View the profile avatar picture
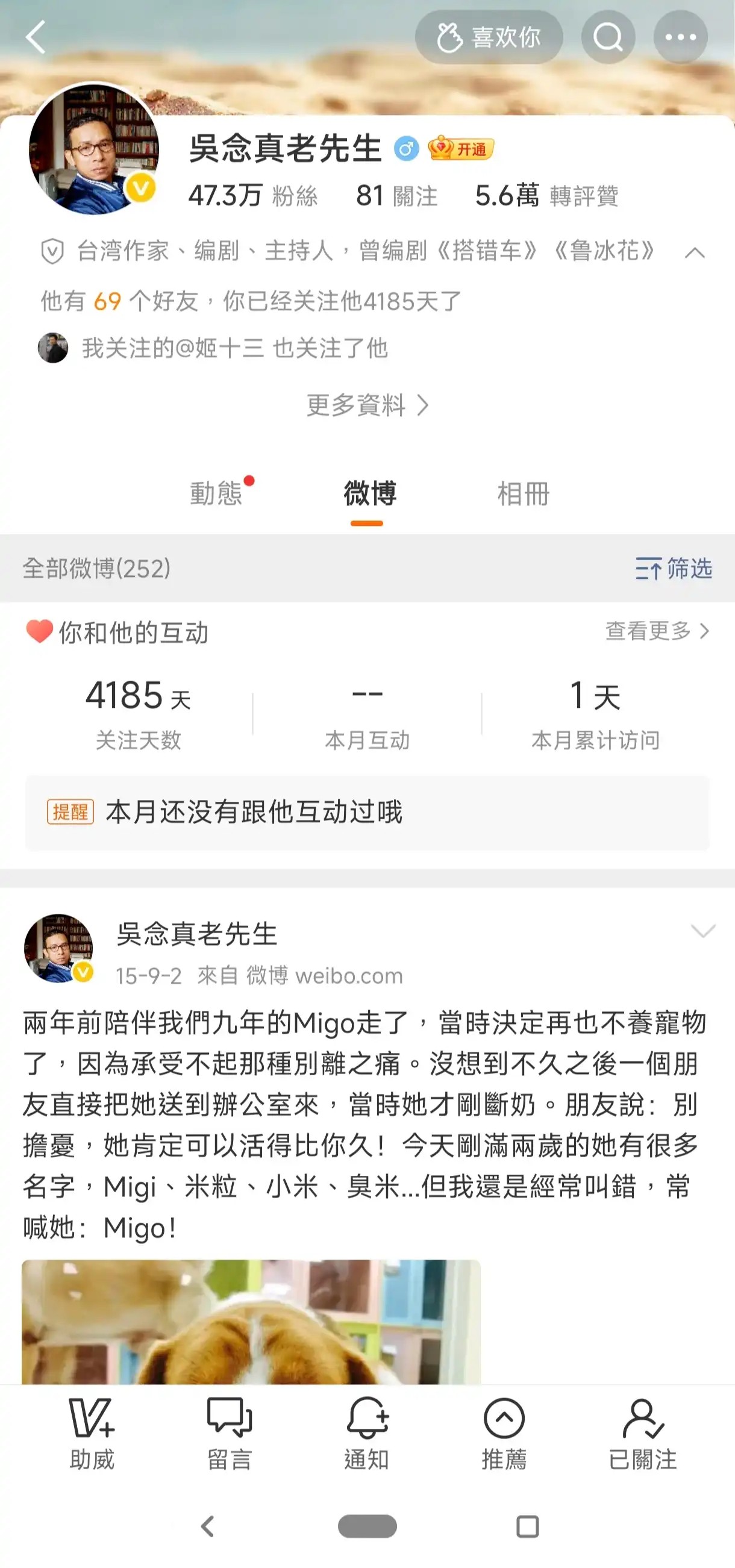The height and width of the screenshot is (1568, 735). tap(94, 149)
